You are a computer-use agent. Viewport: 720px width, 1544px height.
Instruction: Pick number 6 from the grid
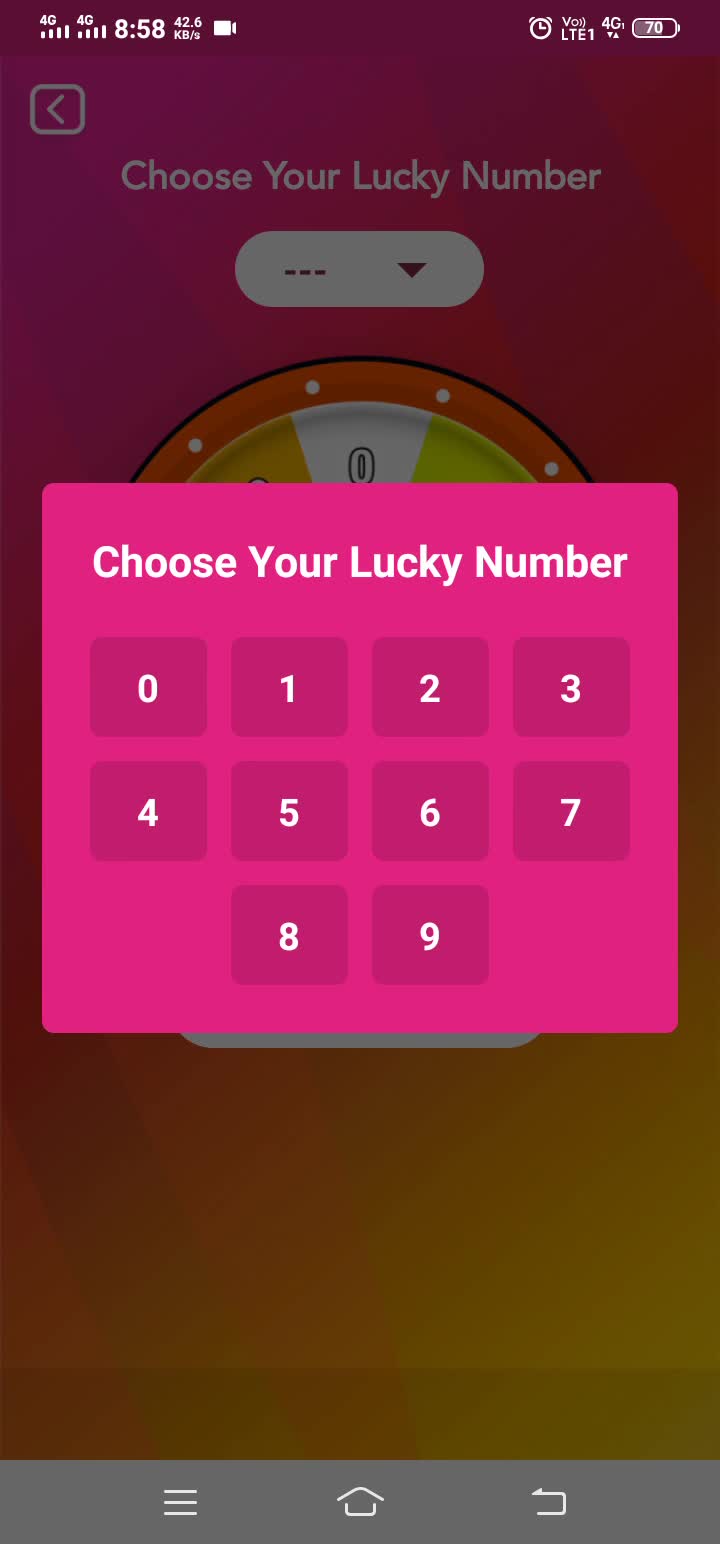(x=430, y=811)
